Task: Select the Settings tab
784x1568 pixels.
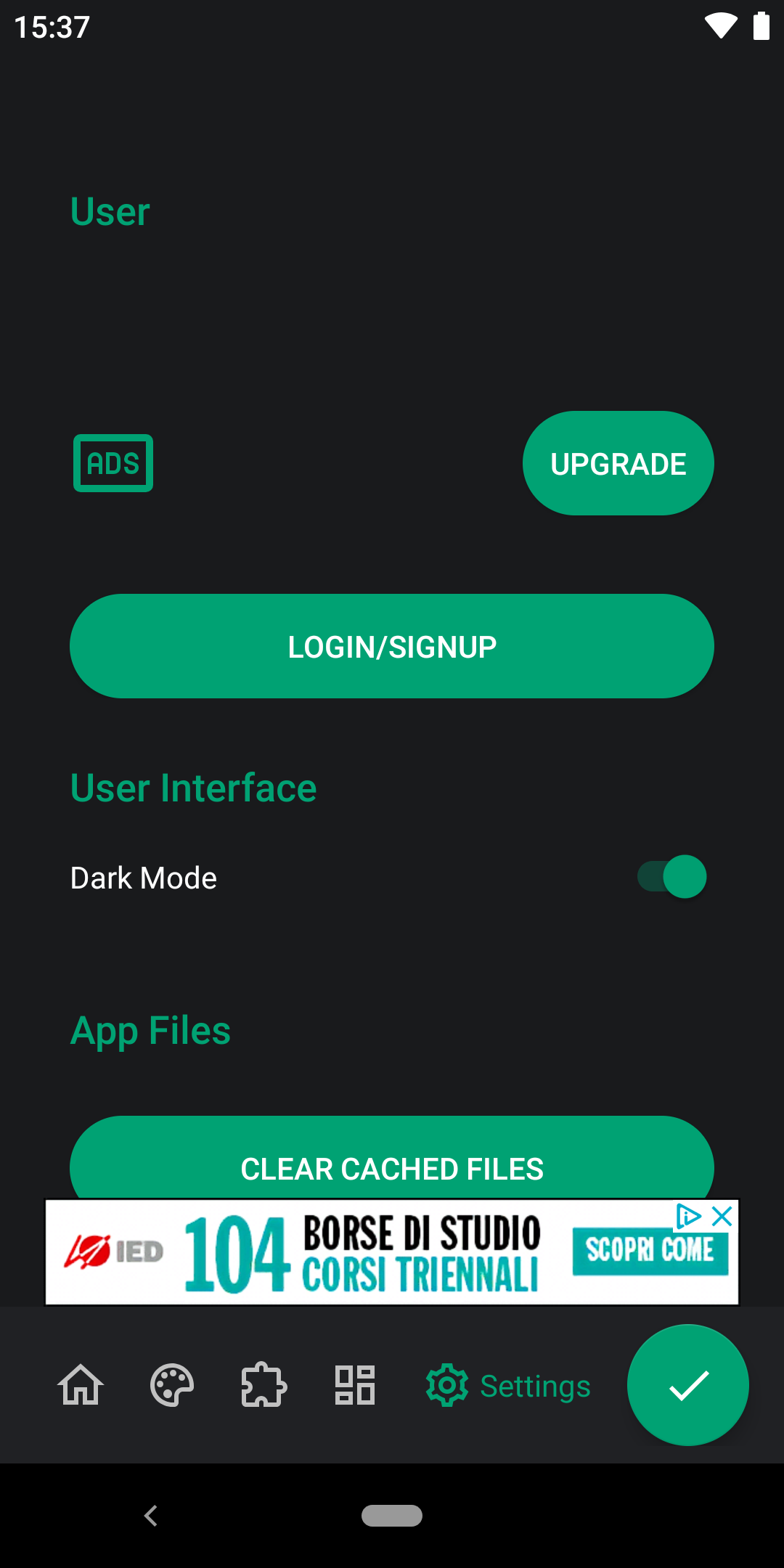Action: [x=508, y=1385]
